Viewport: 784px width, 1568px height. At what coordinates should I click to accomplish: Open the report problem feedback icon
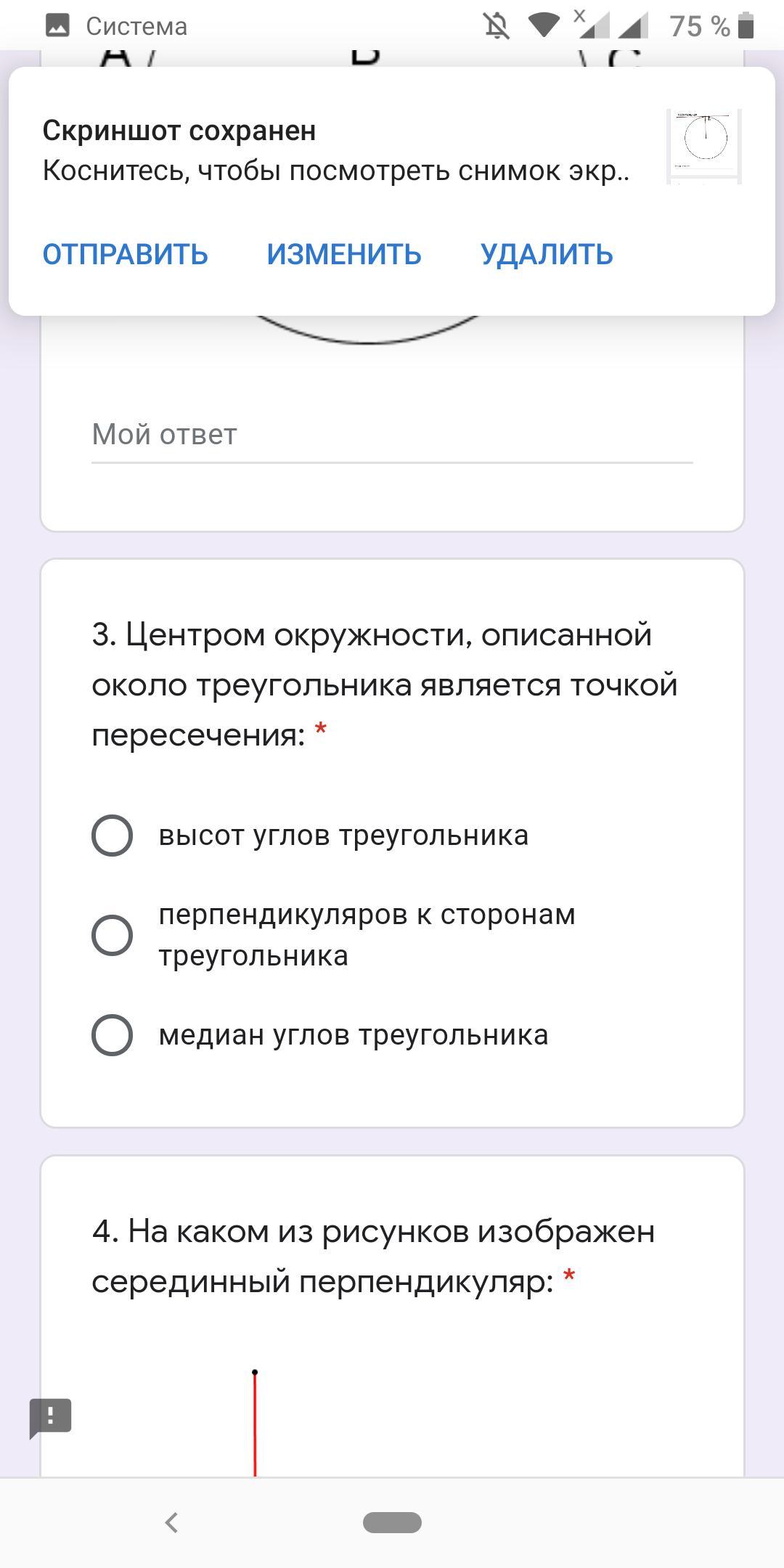click(x=50, y=1416)
